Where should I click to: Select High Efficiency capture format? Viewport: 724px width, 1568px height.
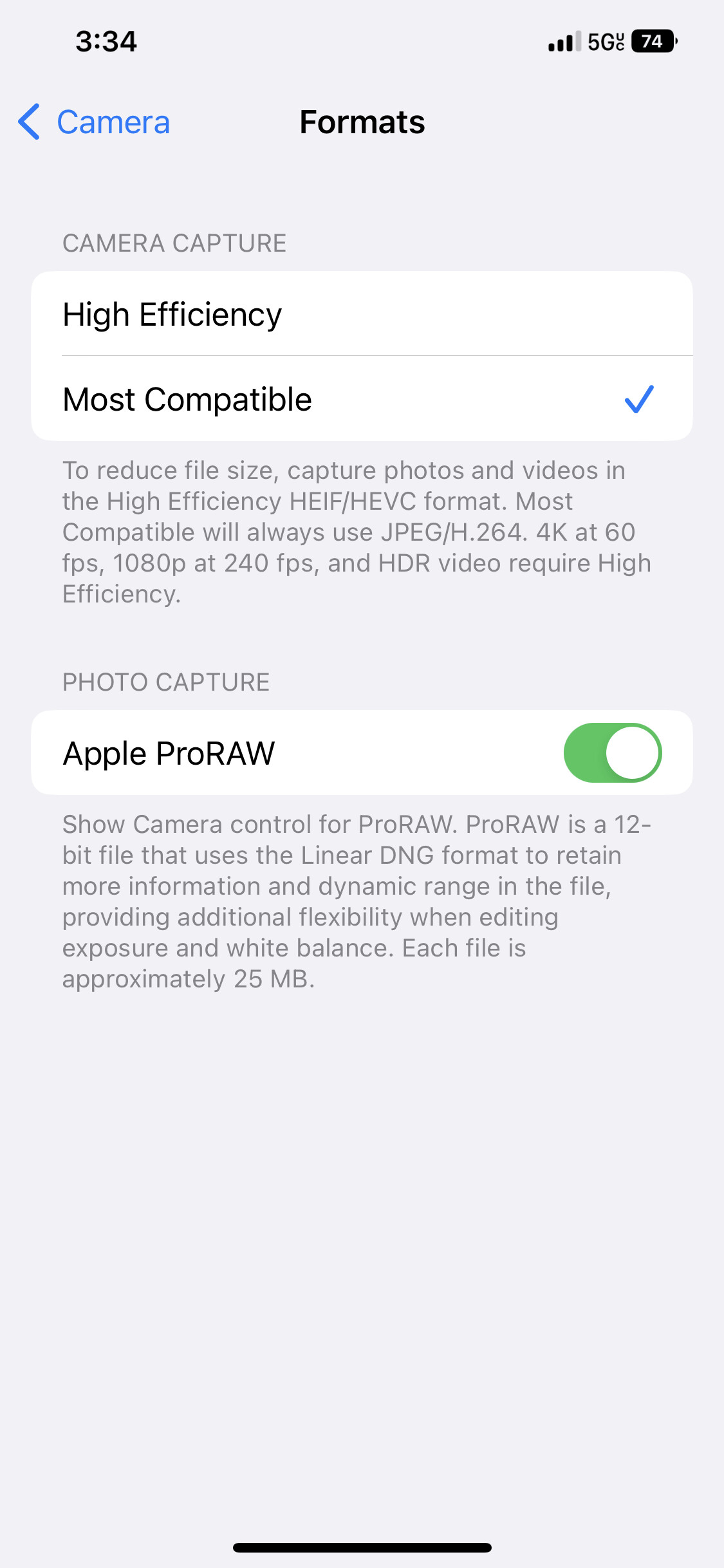coord(362,313)
